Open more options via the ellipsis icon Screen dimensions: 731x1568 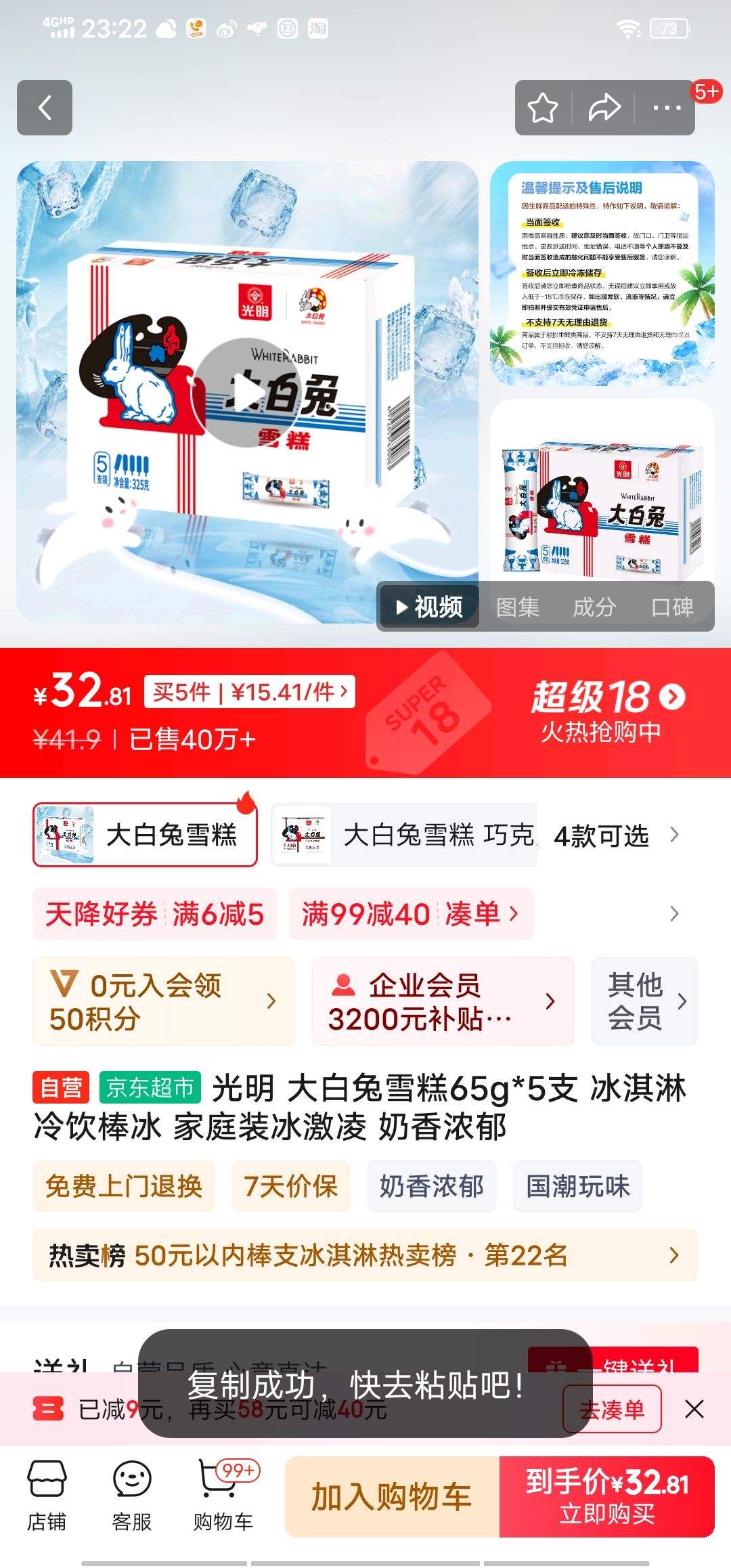point(667,107)
